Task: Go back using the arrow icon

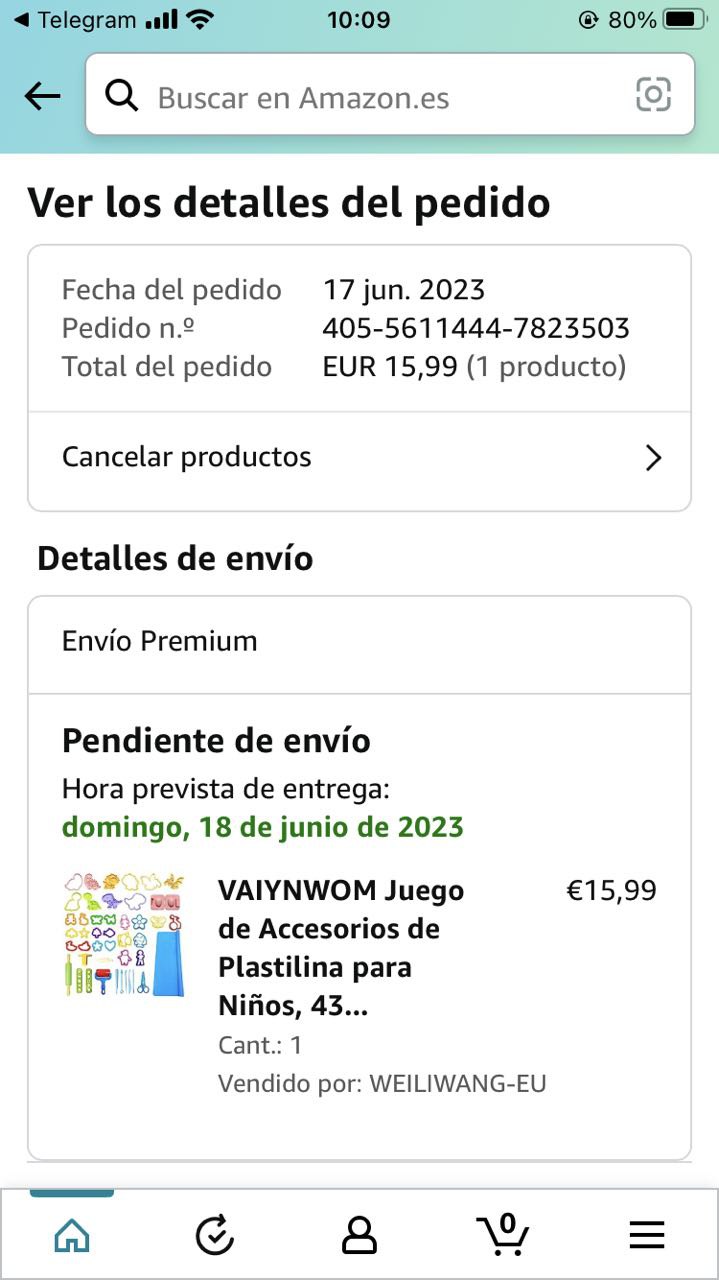Action: tap(42, 96)
